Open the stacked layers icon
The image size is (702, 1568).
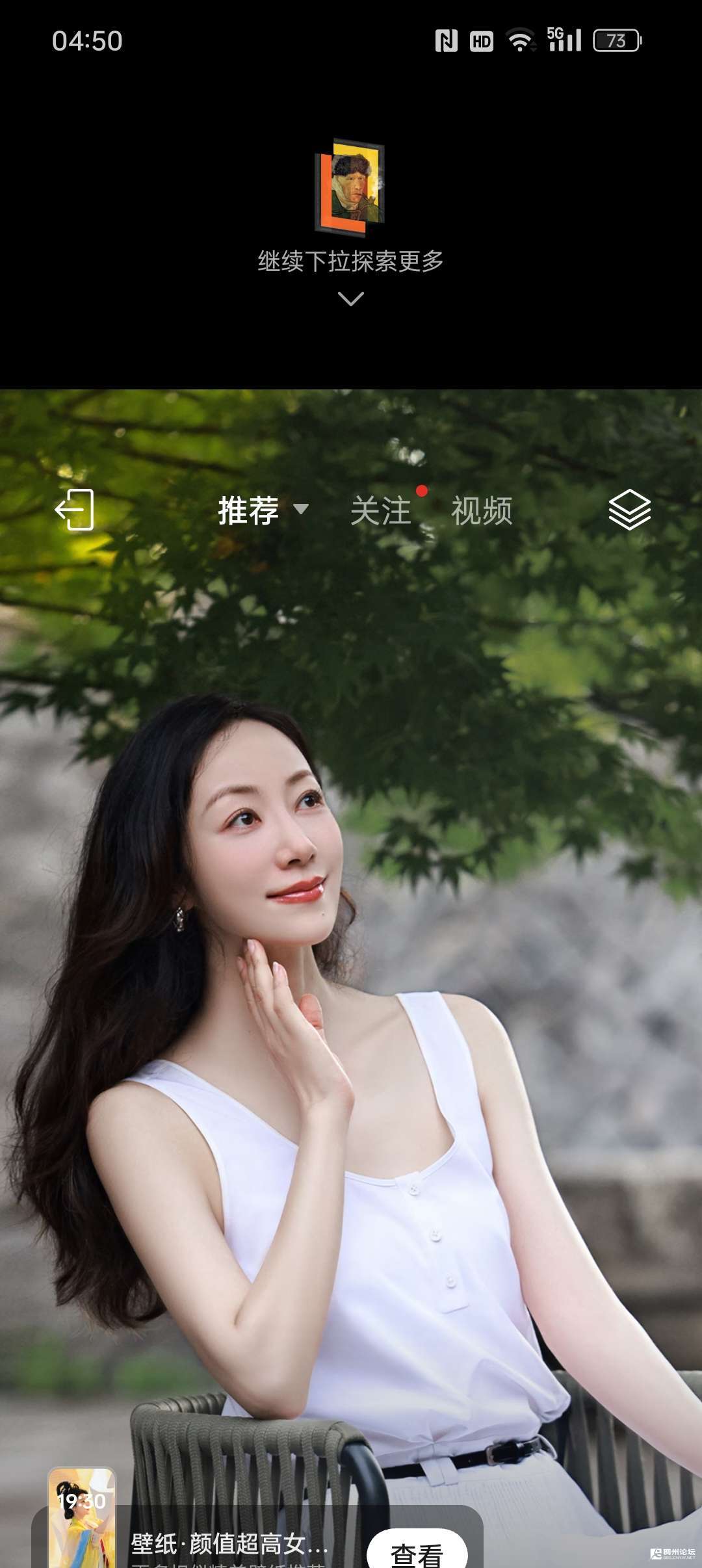(629, 510)
